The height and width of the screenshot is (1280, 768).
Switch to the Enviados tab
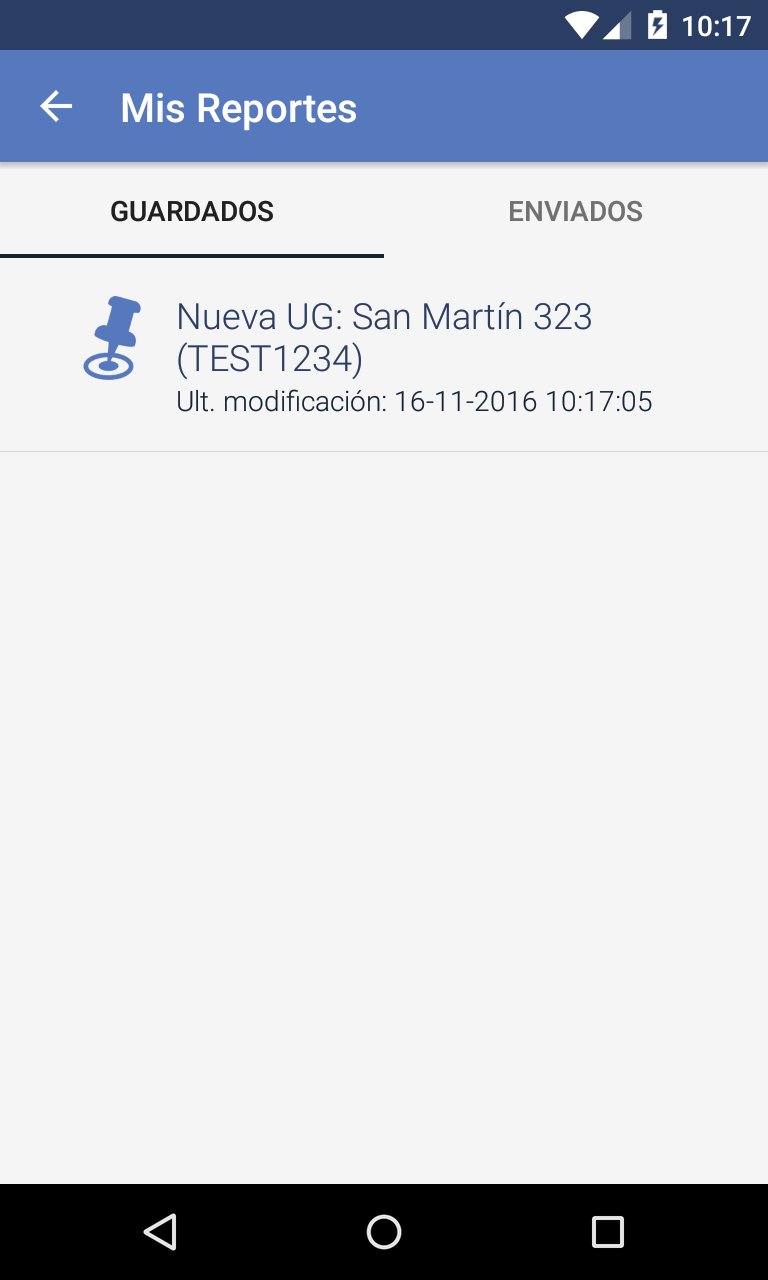(576, 211)
